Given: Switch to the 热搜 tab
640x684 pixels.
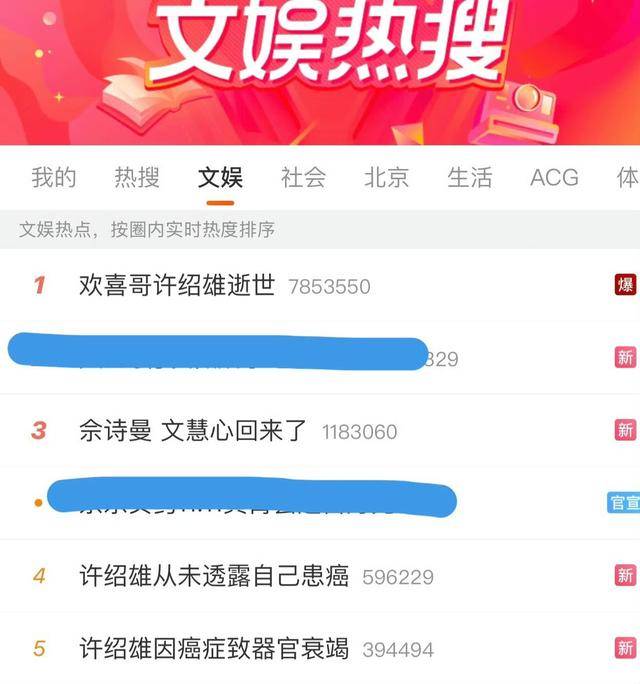Looking at the screenshot, I should point(137,178).
